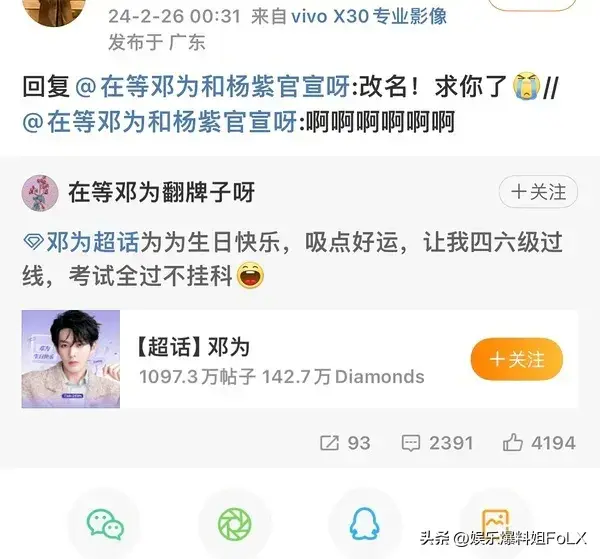
Task: Repost this post with 93 reposts
Action: tap(344, 442)
